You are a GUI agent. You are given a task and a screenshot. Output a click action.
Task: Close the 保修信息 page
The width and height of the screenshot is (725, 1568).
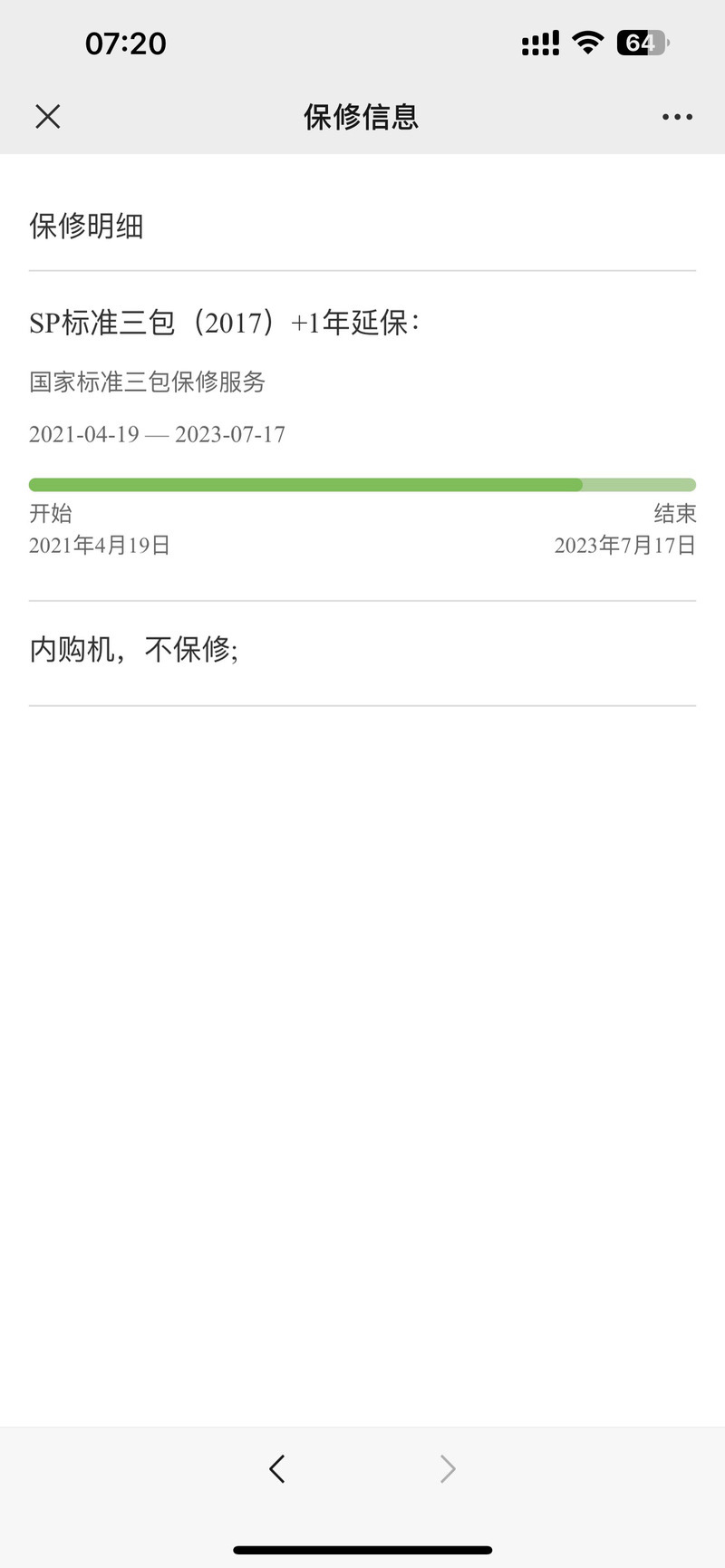click(47, 116)
